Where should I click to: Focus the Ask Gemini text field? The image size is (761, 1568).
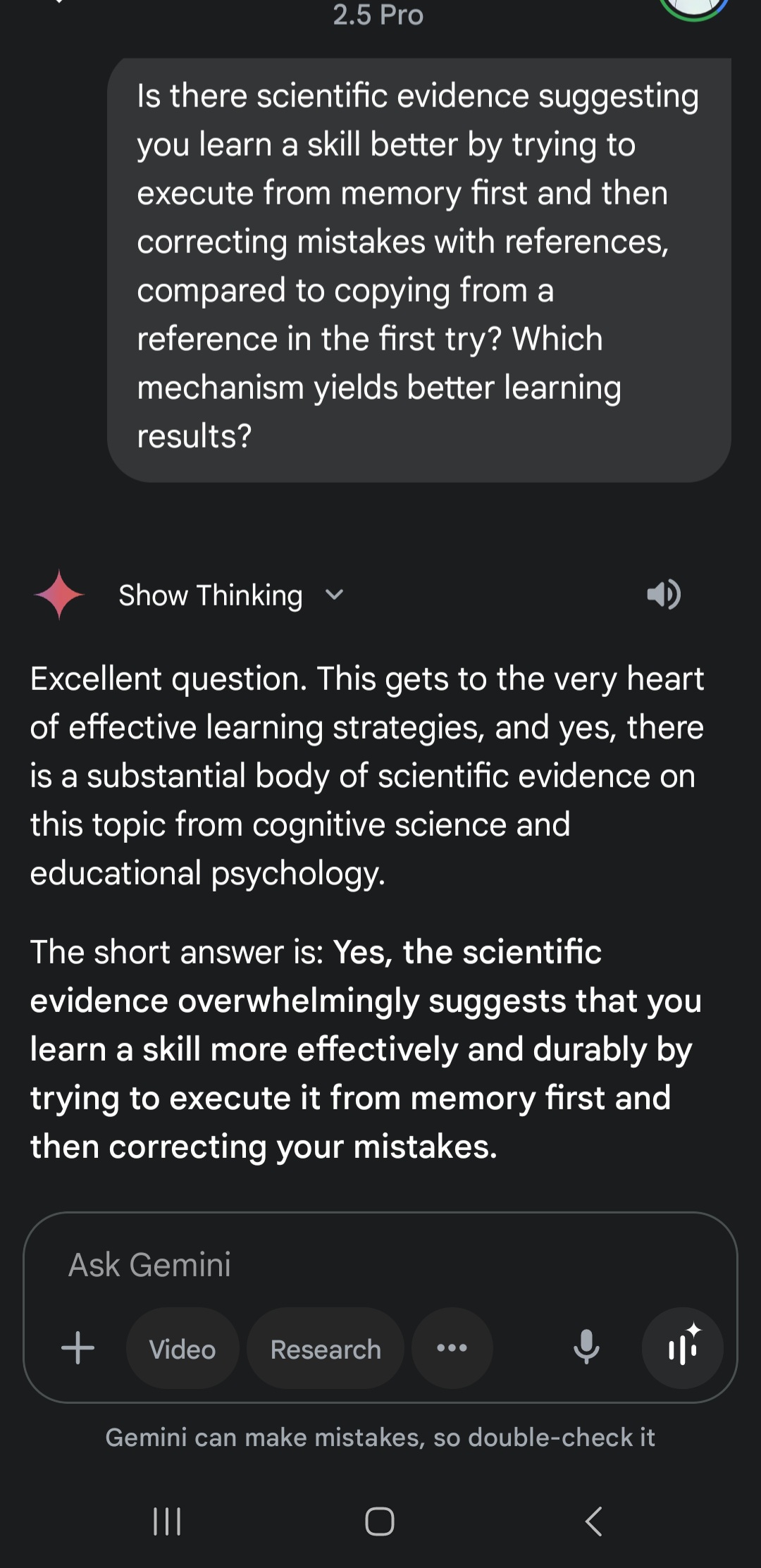[380, 1264]
